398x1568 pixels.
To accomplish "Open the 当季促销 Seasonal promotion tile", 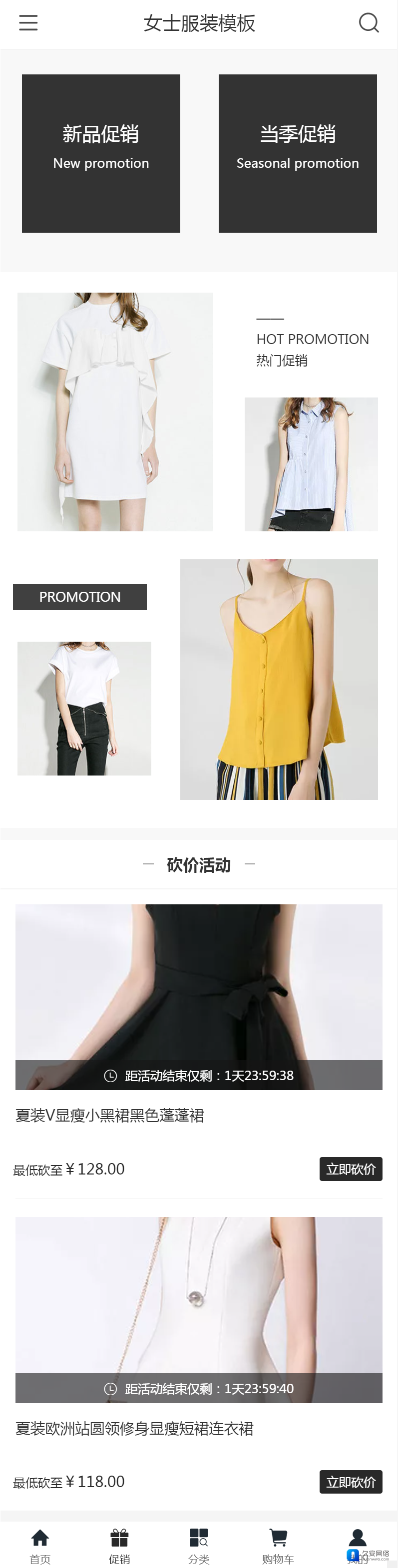I will (298, 153).
